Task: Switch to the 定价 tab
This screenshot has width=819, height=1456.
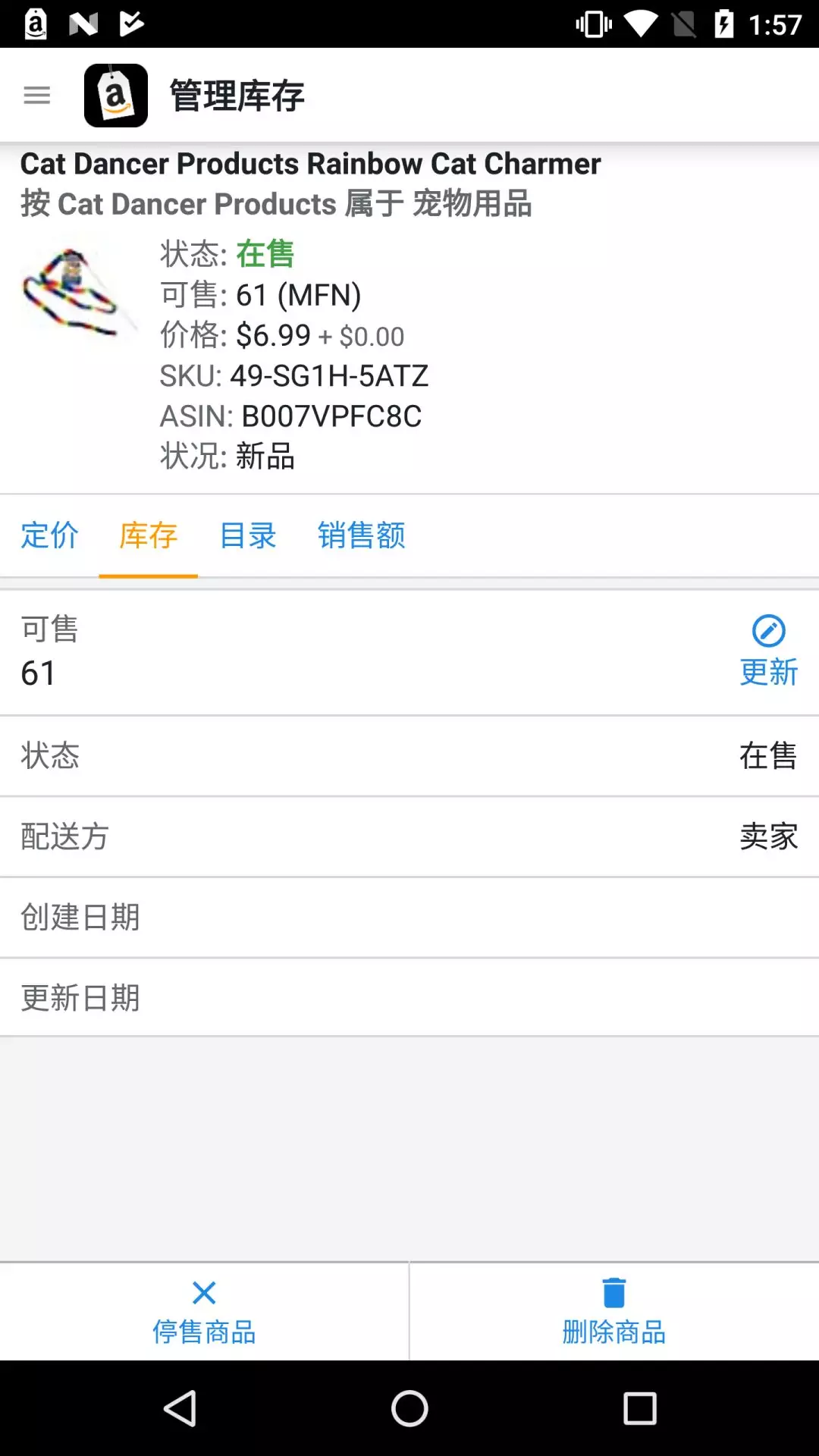Action: point(49,535)
